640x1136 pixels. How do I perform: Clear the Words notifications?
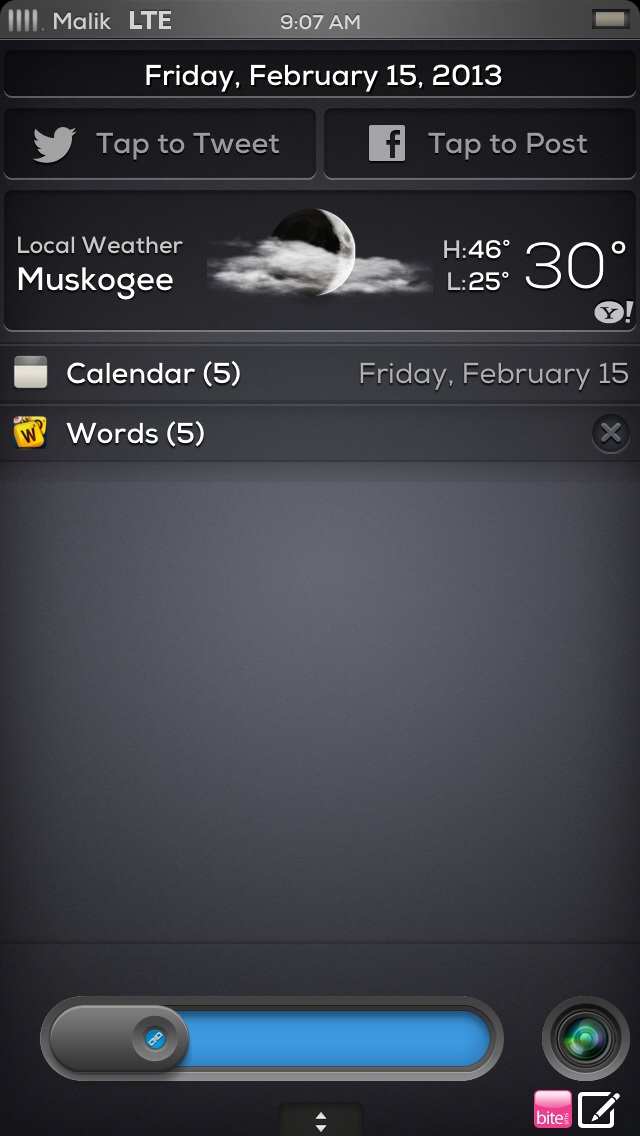[x=610, y=433]
